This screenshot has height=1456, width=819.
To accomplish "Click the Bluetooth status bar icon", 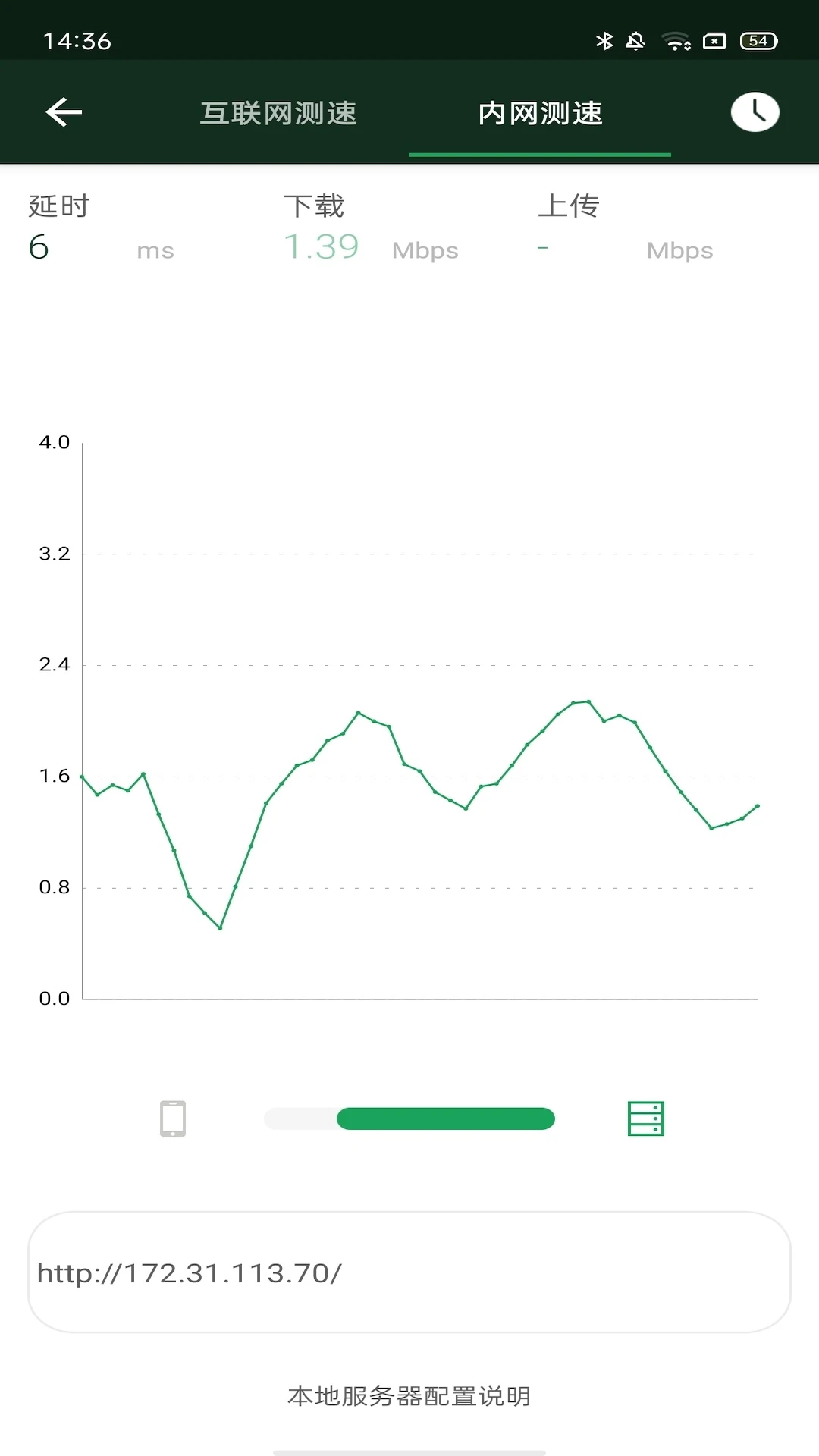I will tap(606, 42).
